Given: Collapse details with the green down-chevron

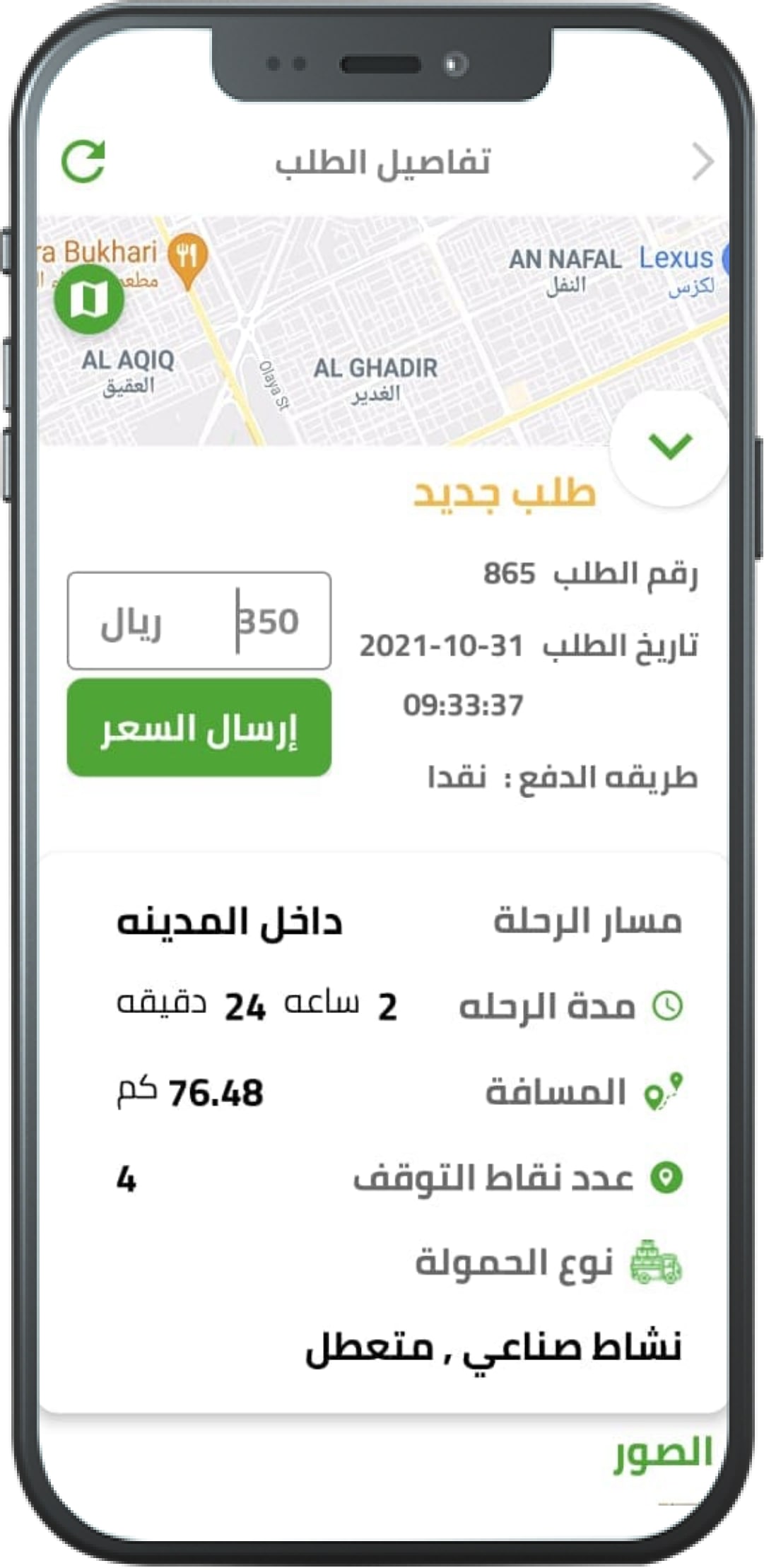Looking at the screenshot, I should pos(669,446).
